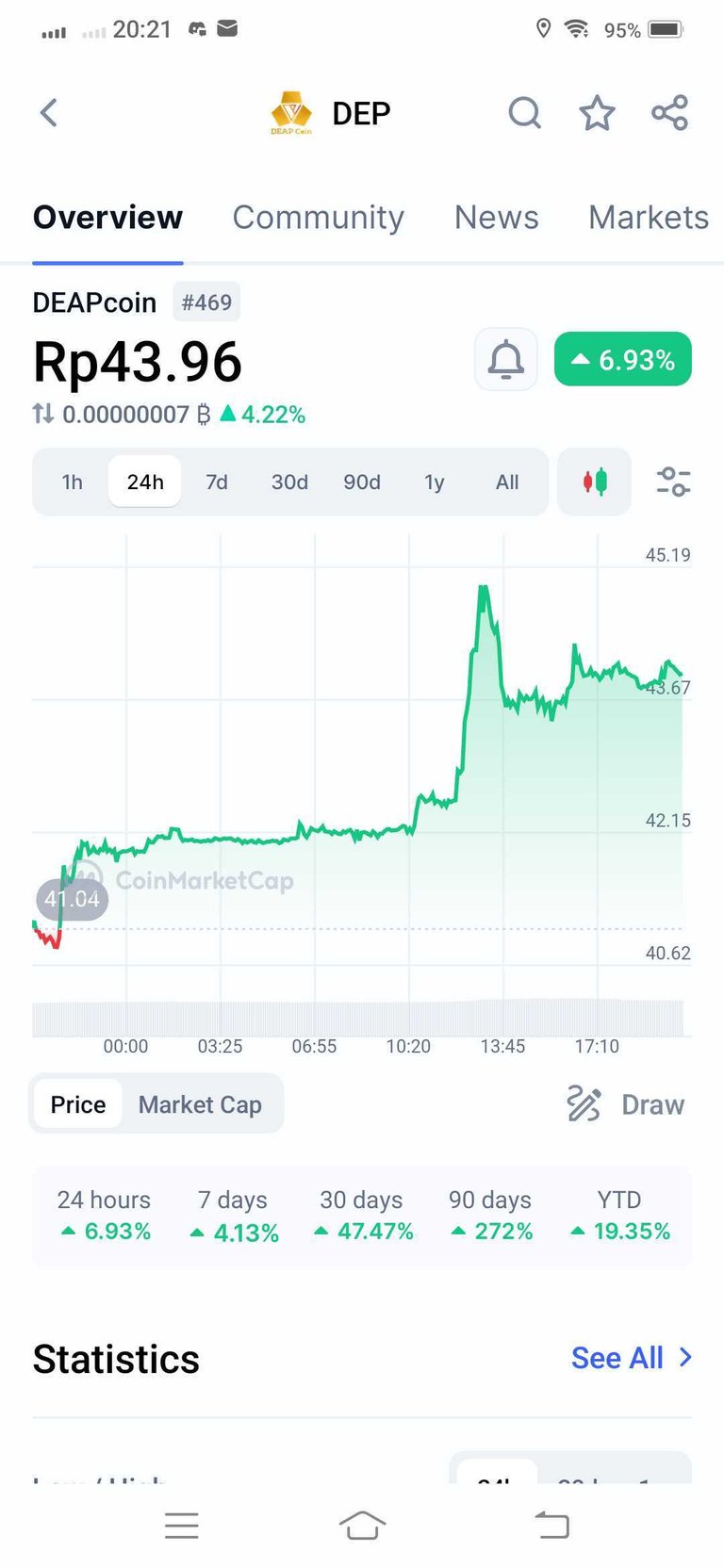
Task: Switch to the Markets tab
Action: click(649, 217)
